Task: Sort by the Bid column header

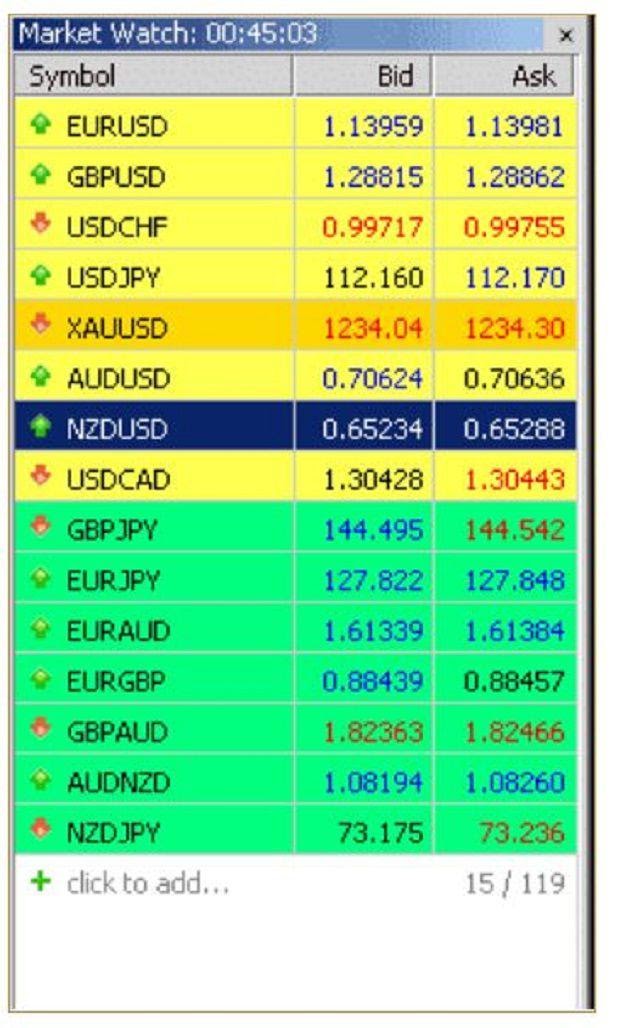Action: [363, 76]
